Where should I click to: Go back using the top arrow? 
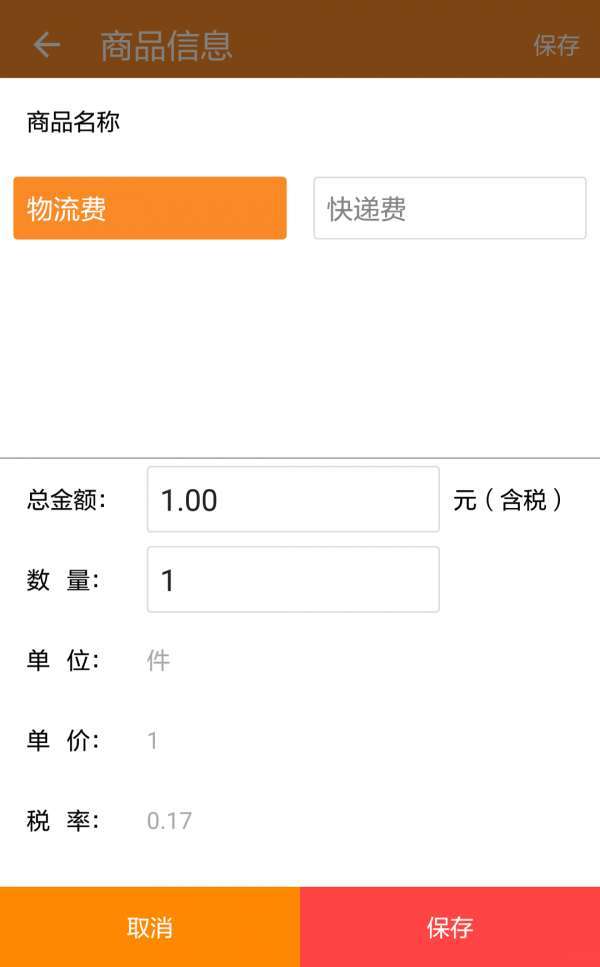coord(46,45)
